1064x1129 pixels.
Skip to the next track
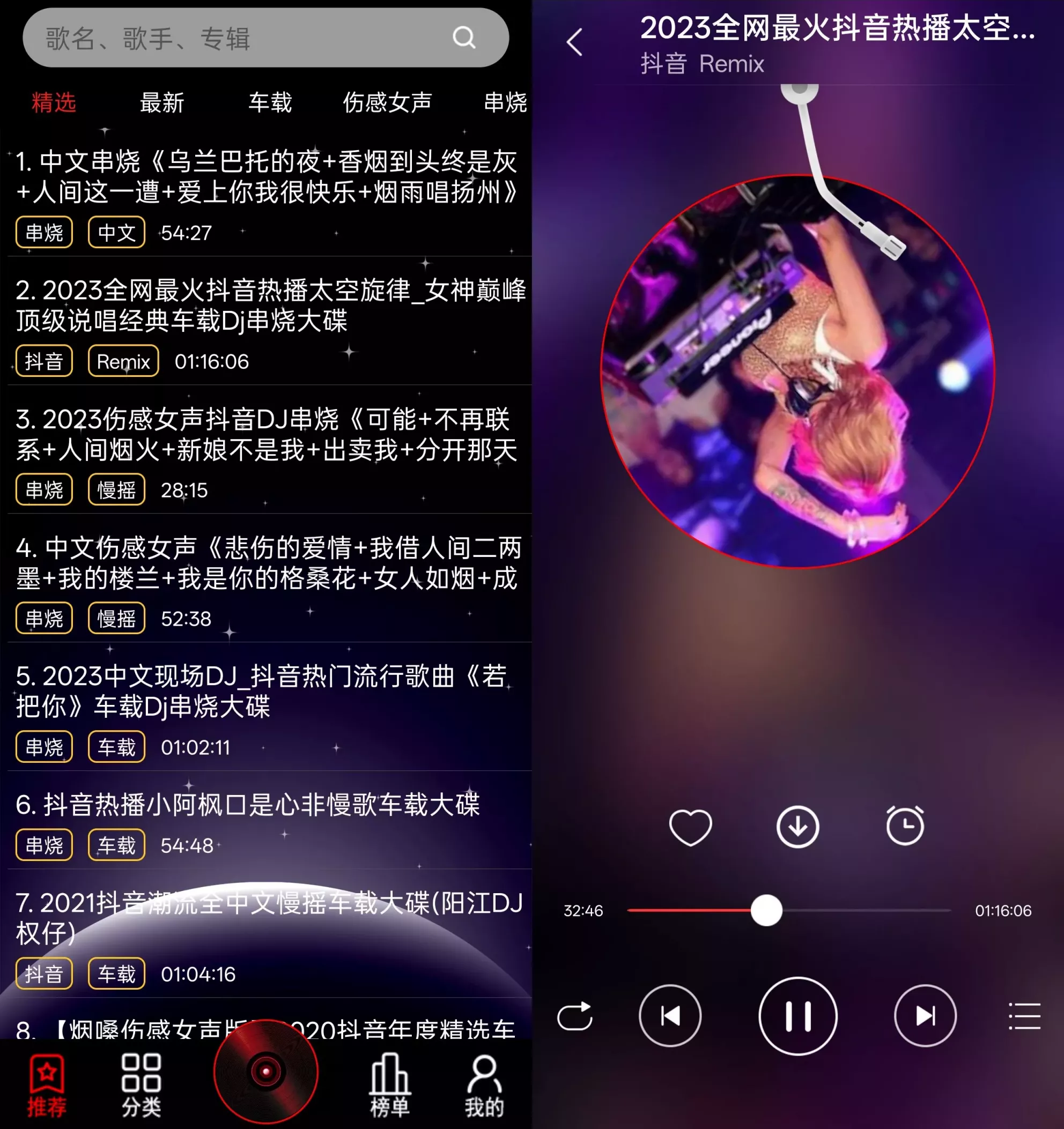926,1016
